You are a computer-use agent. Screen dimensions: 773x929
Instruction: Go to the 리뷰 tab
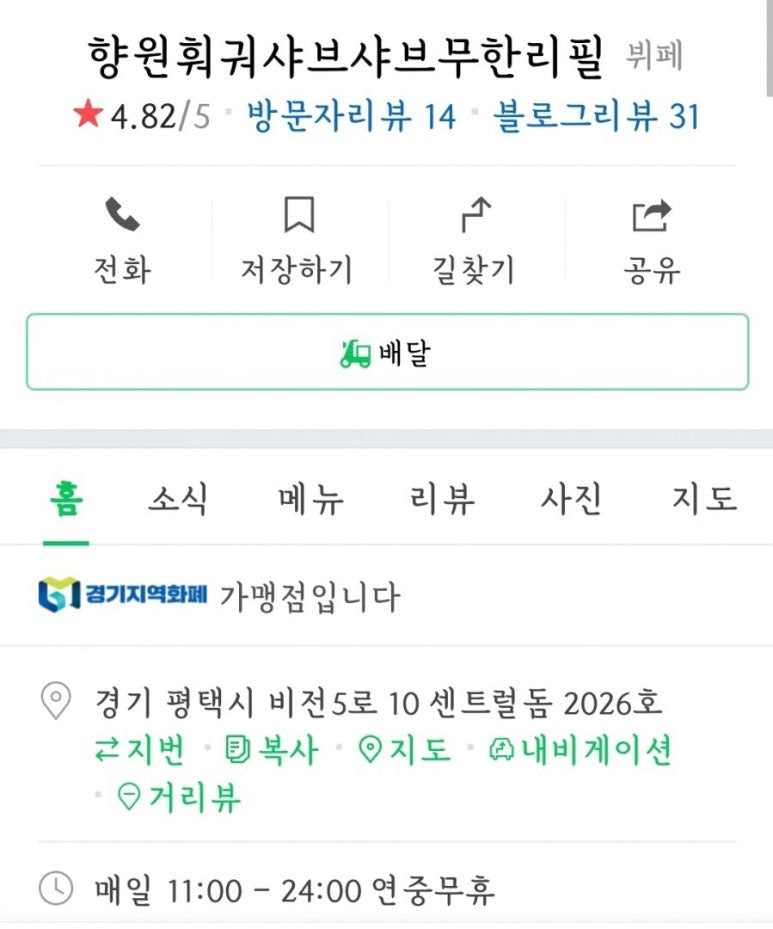tap(442, 498)
